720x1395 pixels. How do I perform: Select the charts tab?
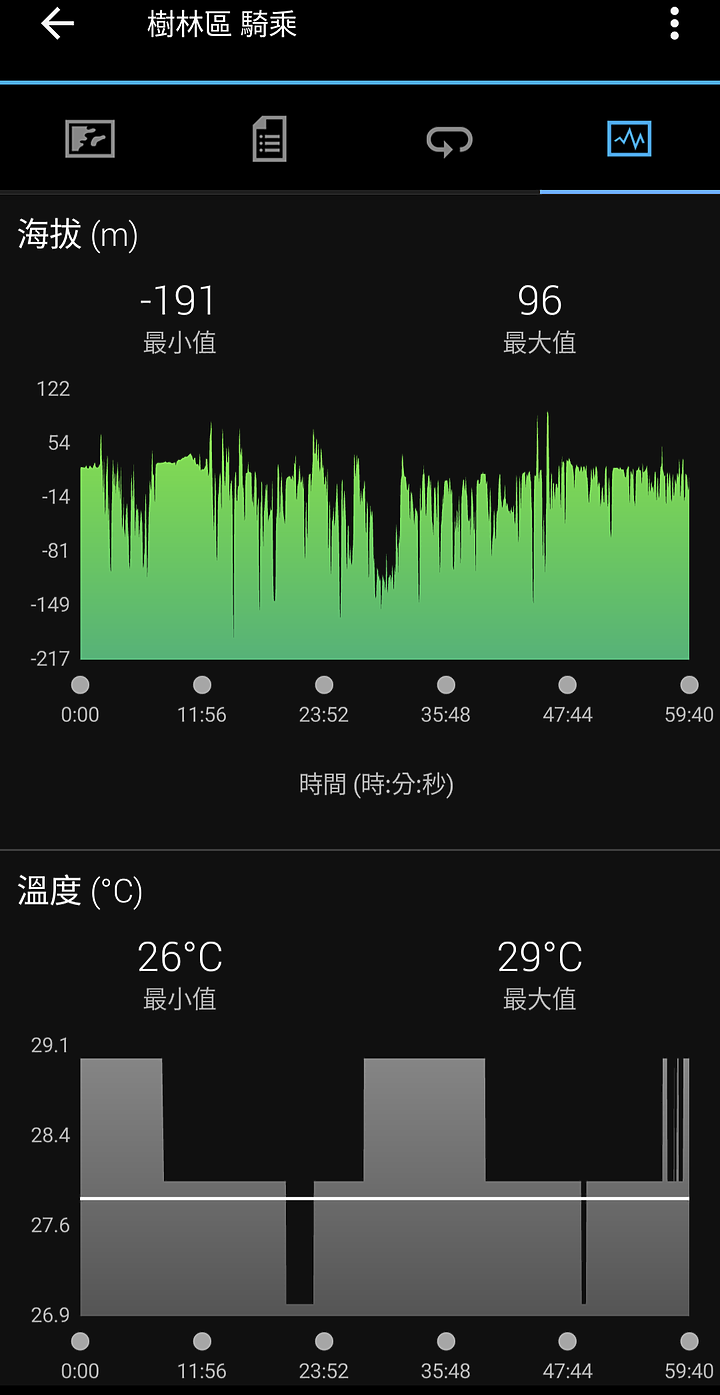click(629, 139)
